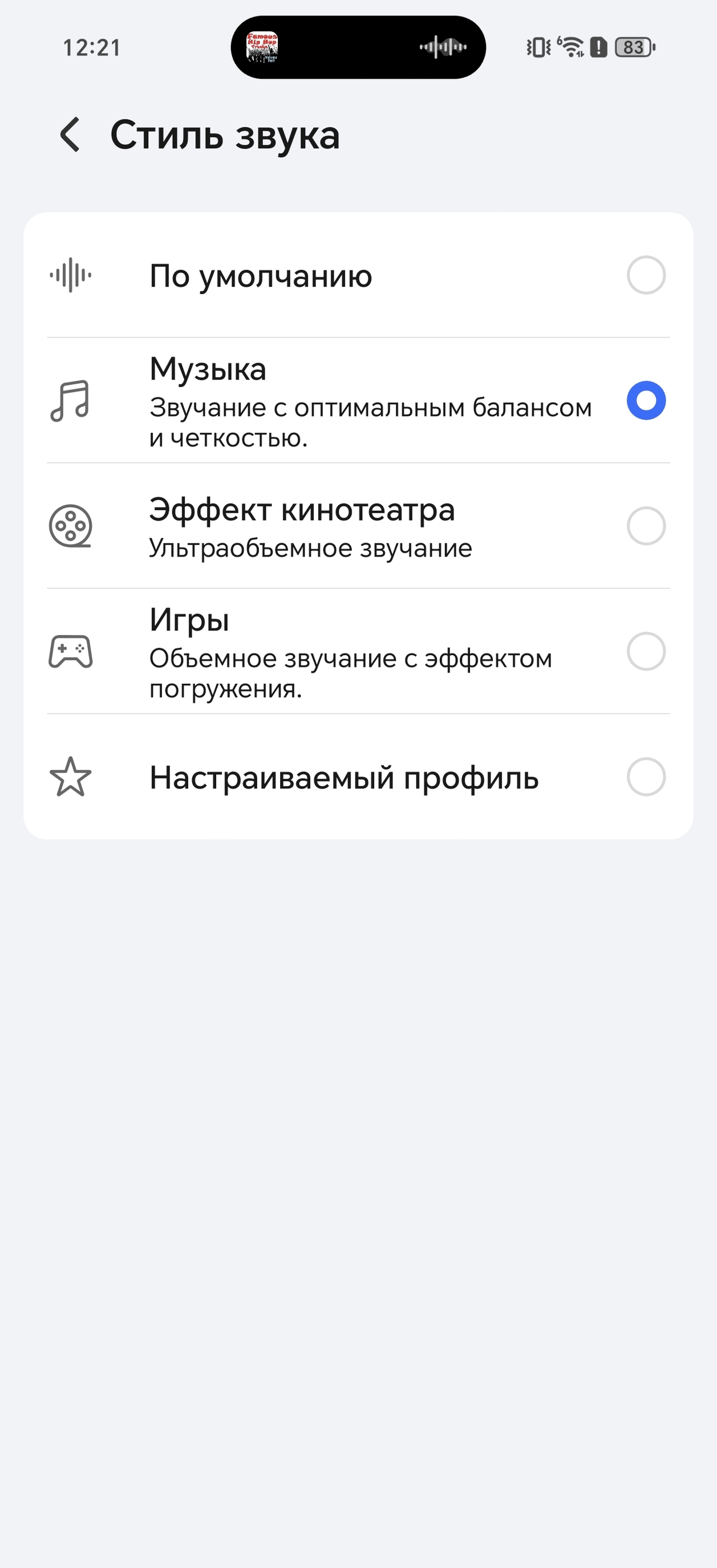Open the now-playing music capsule

click(x=358, y=47)
